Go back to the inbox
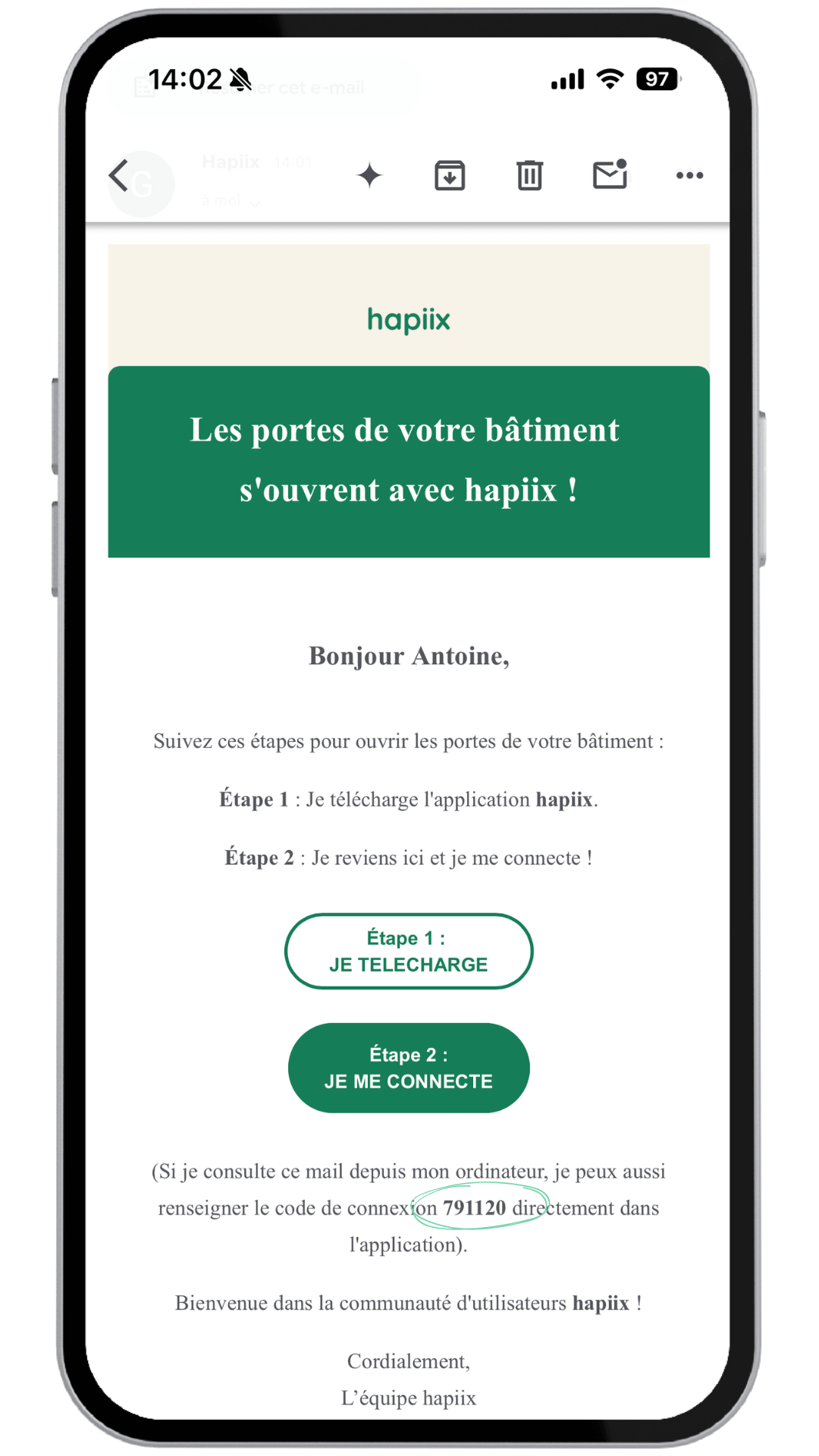Viewport: 819px width, 1456px height. coord(119,176)
